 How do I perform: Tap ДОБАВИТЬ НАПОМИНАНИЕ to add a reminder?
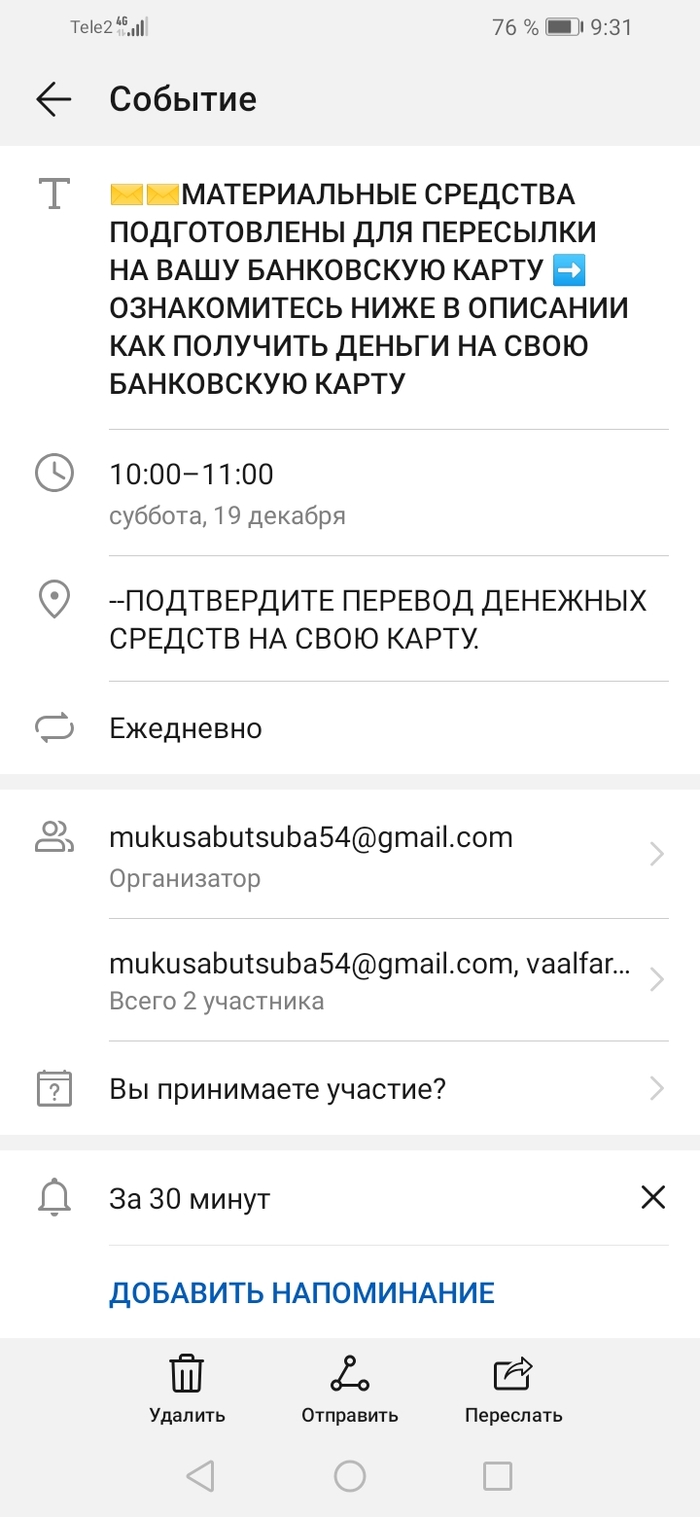point(302,1292)
